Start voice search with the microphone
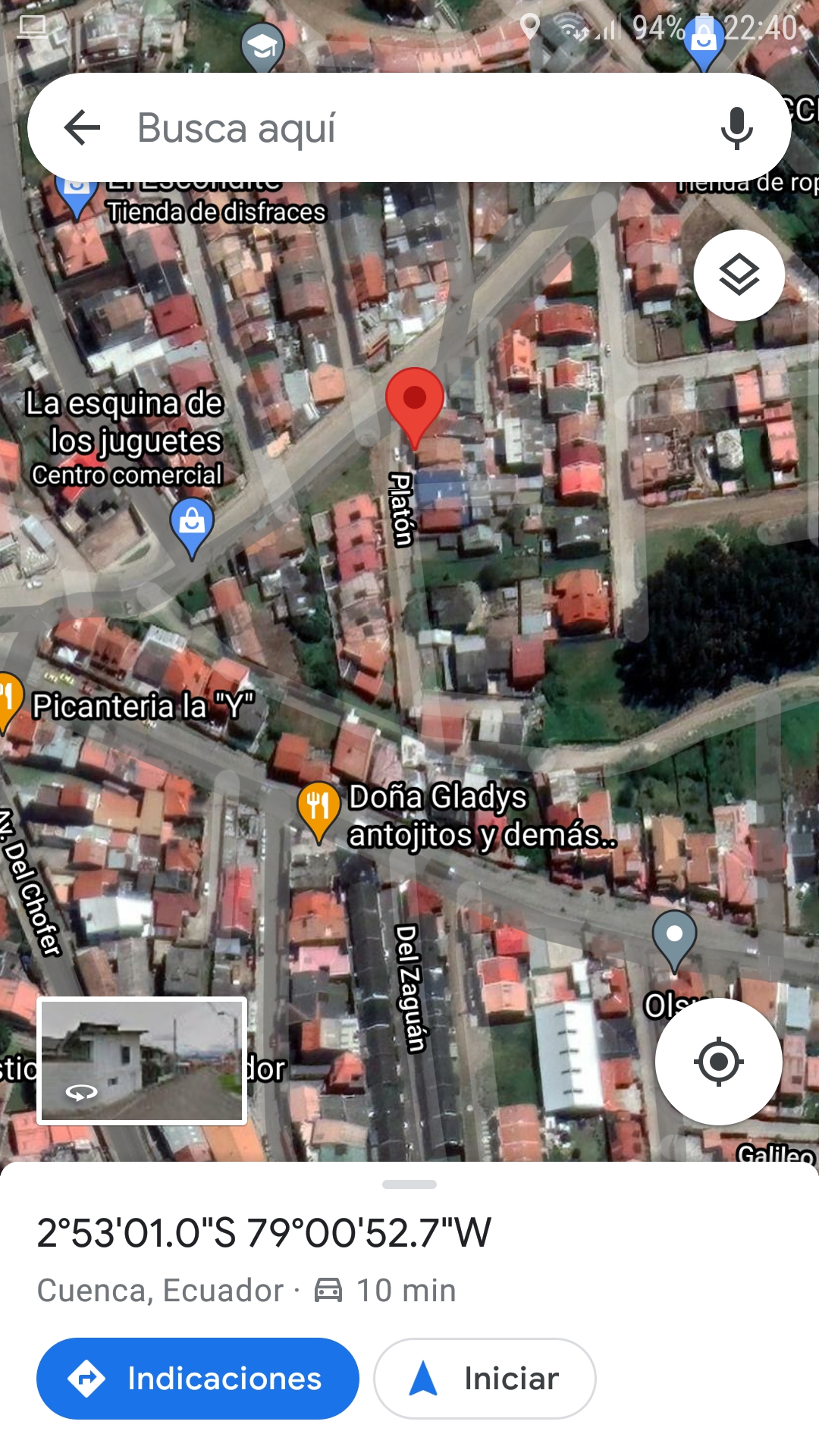The image size is (819, 1456). click(736, 127)
